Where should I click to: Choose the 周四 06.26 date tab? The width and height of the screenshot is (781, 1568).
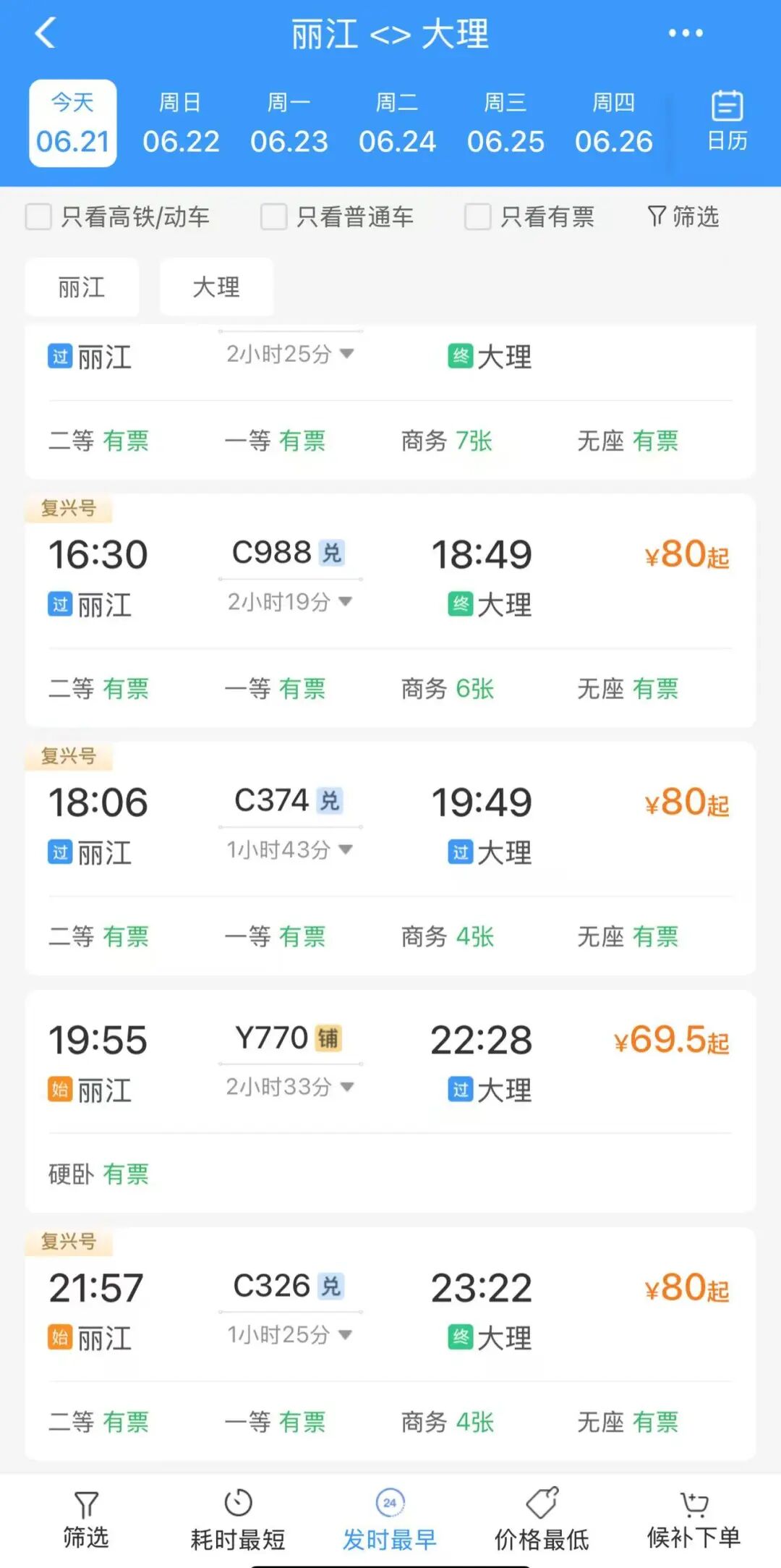613,124
